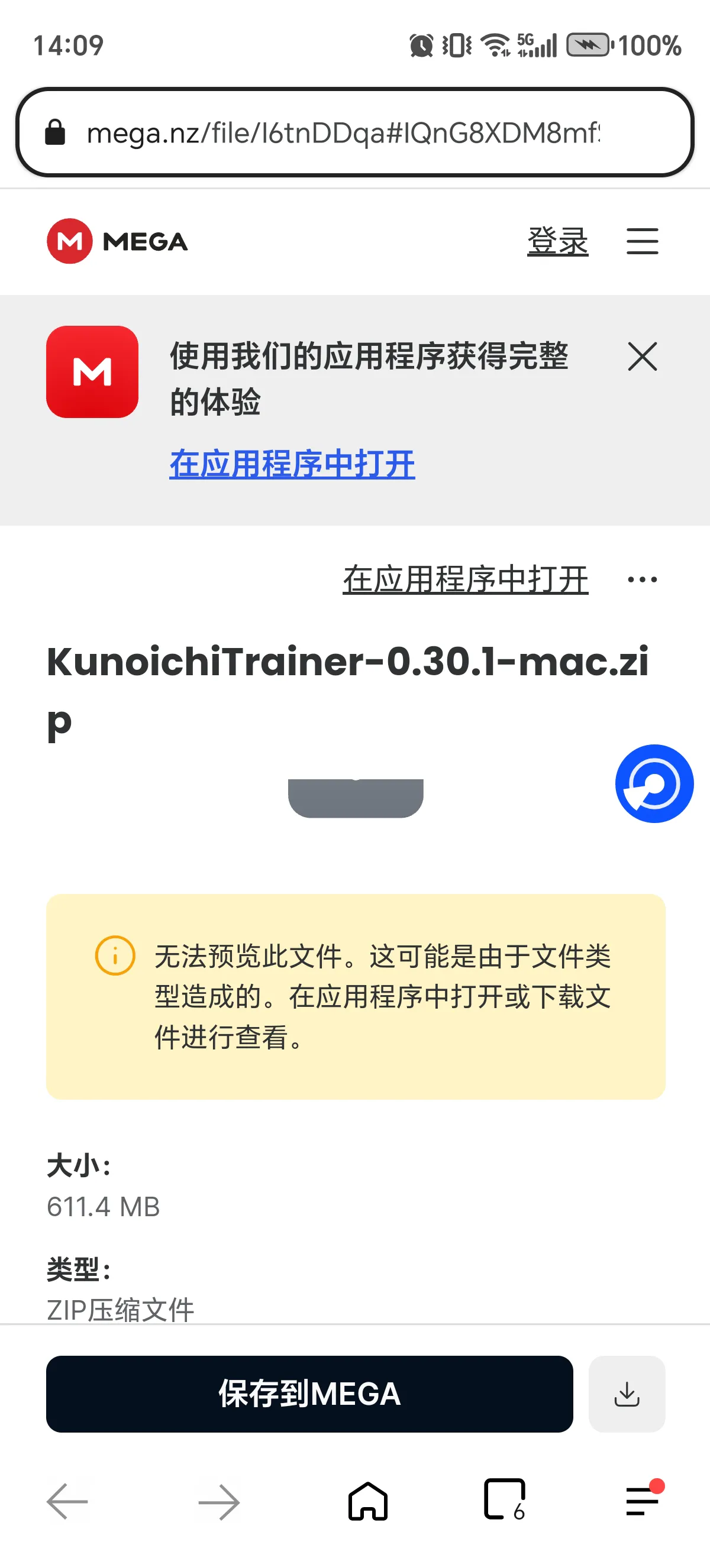
Task: Tap blue 在应用程序中打开 link in banner
Action: (x=292, y=465)
